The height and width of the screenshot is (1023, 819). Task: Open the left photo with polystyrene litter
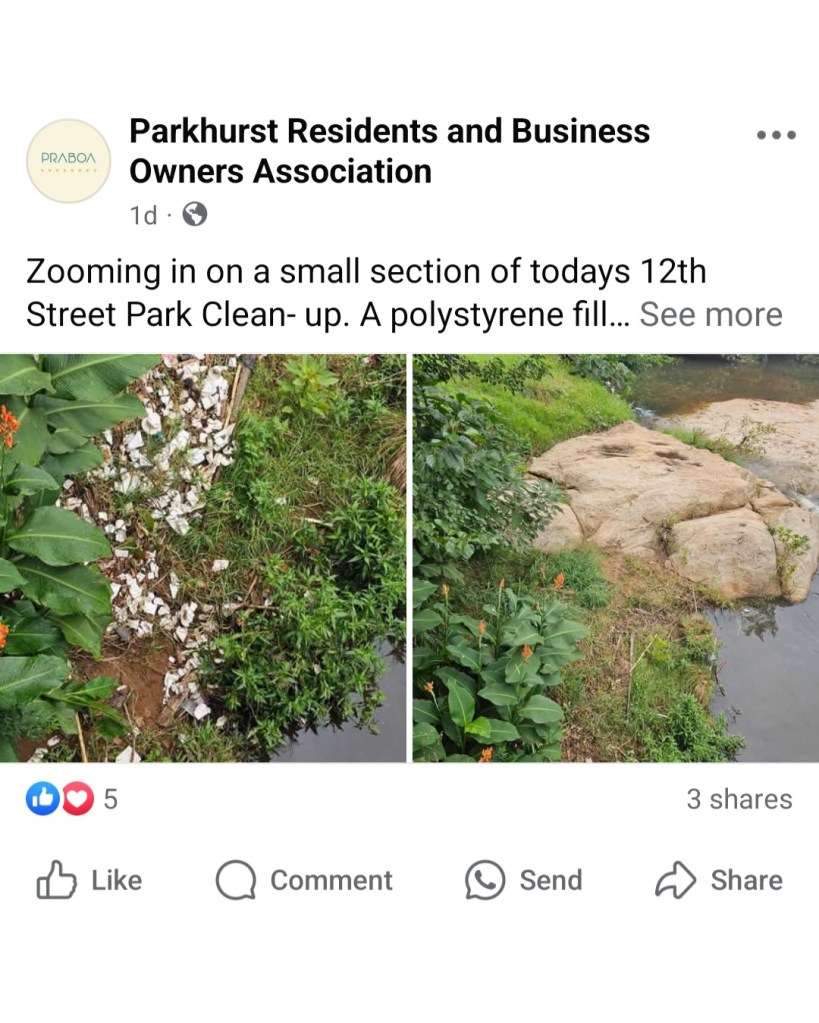pos(203,558)
